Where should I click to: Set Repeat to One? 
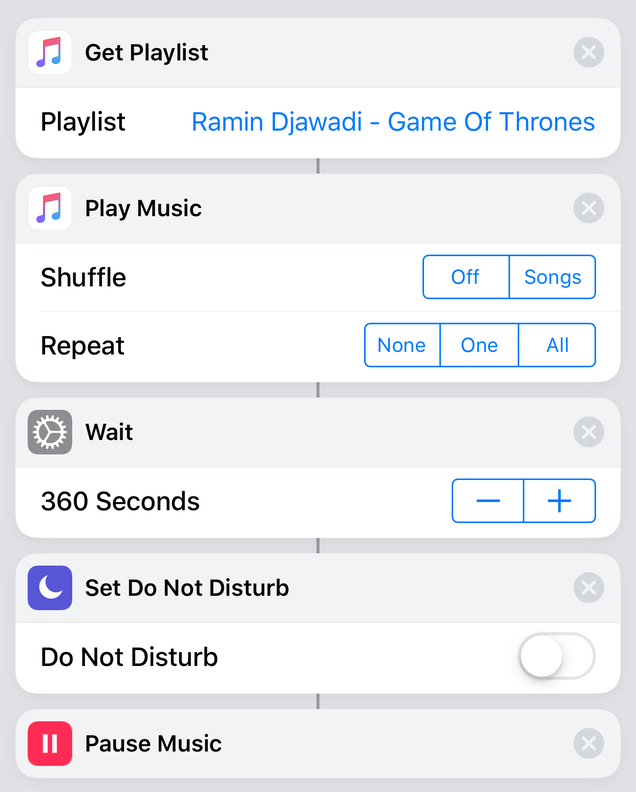[x=479, y=345]
